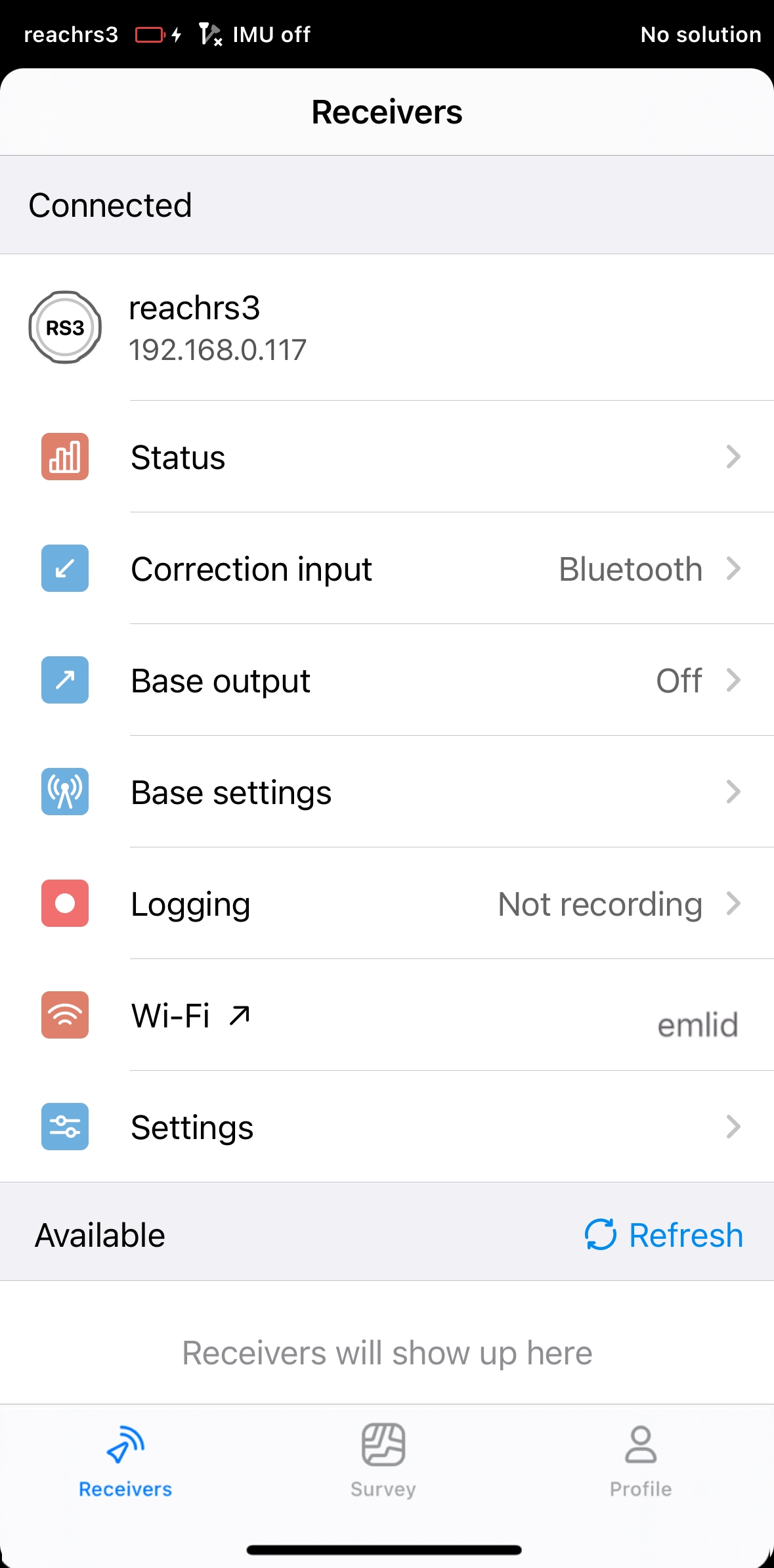Tap the Base settings antenna icon
Viewport: 774px width, 1568px height.
coord(64,792)
